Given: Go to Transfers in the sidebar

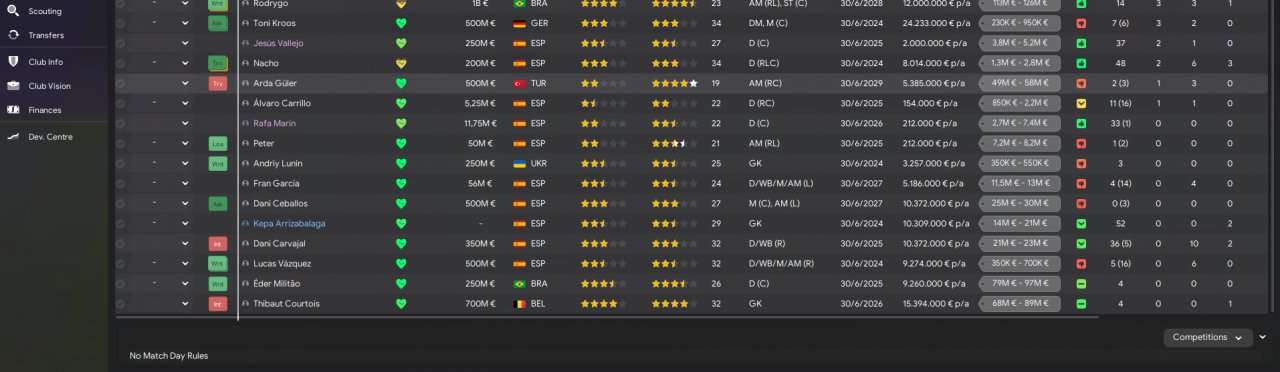Looking at the screenshot, I should point(46,35).
